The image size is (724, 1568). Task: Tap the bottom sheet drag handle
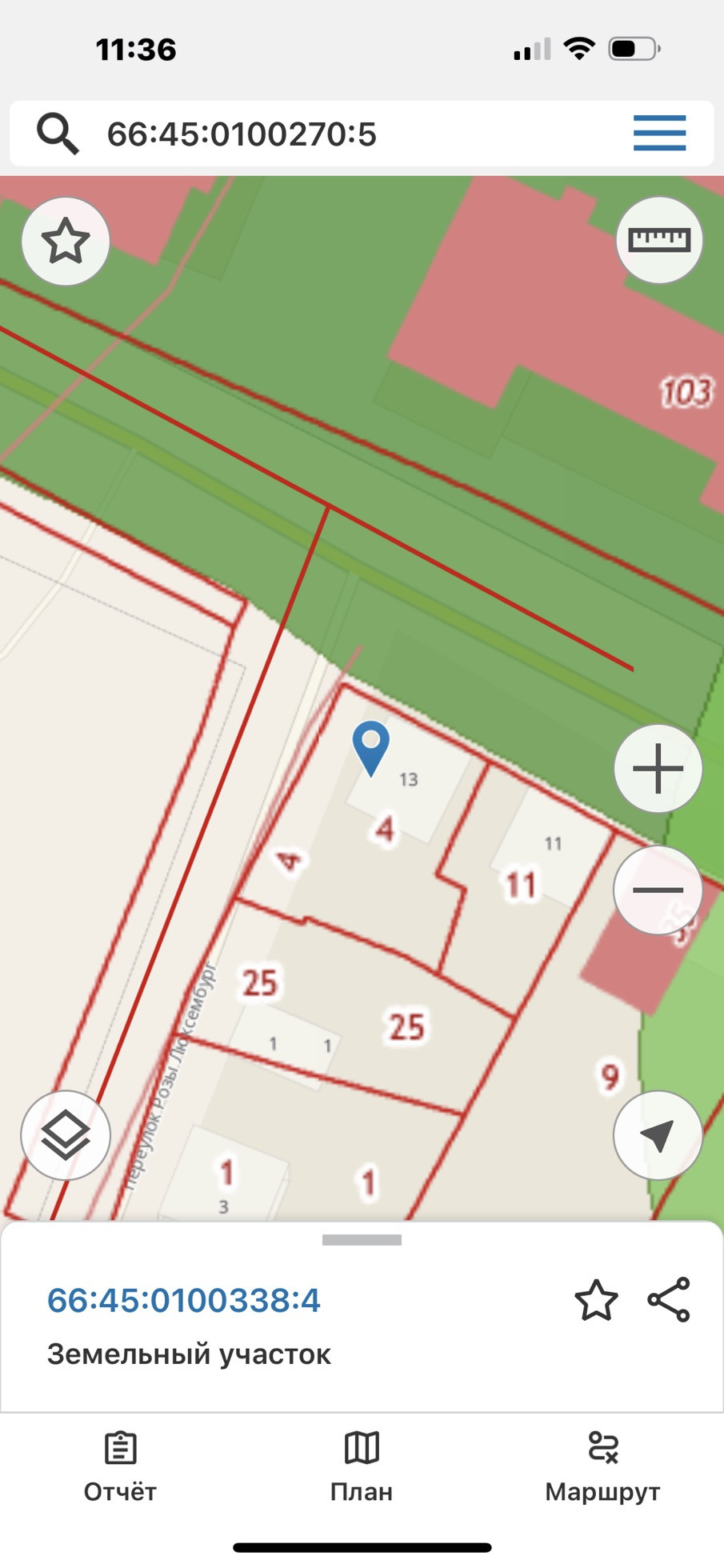(362, 1240)
